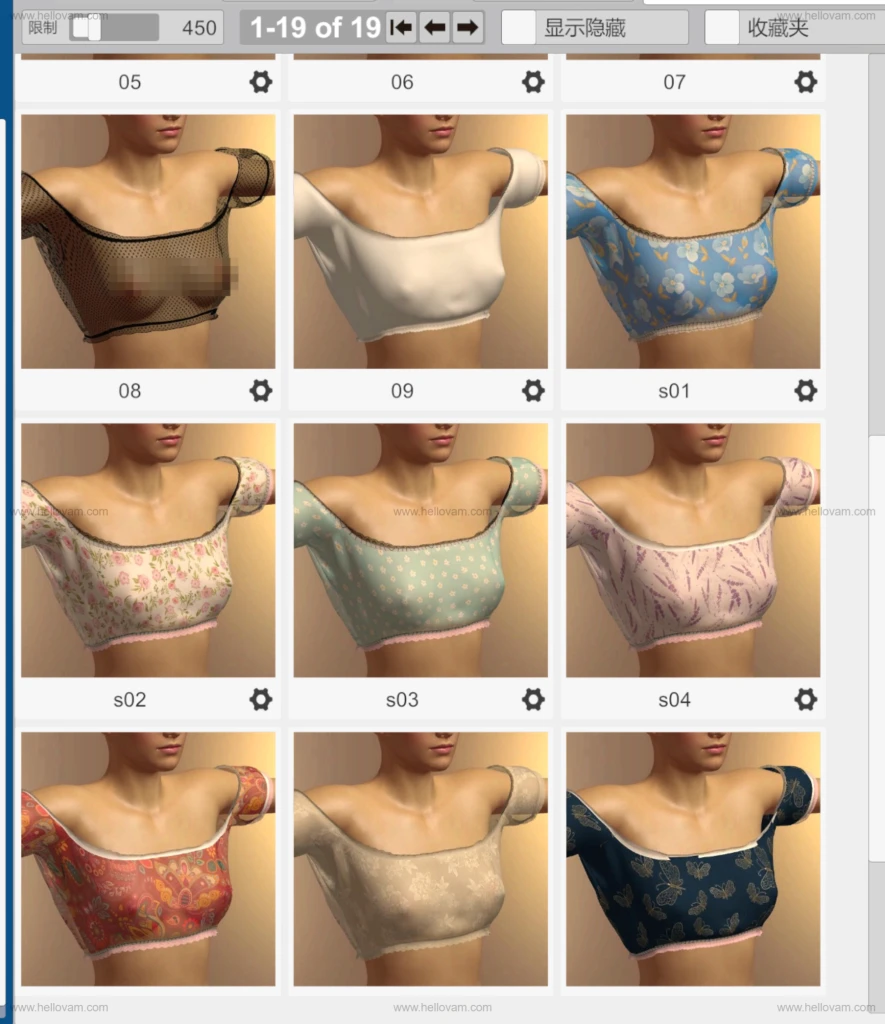Select the blue floral top s01

pyautogui.click(x=693, y=241)
